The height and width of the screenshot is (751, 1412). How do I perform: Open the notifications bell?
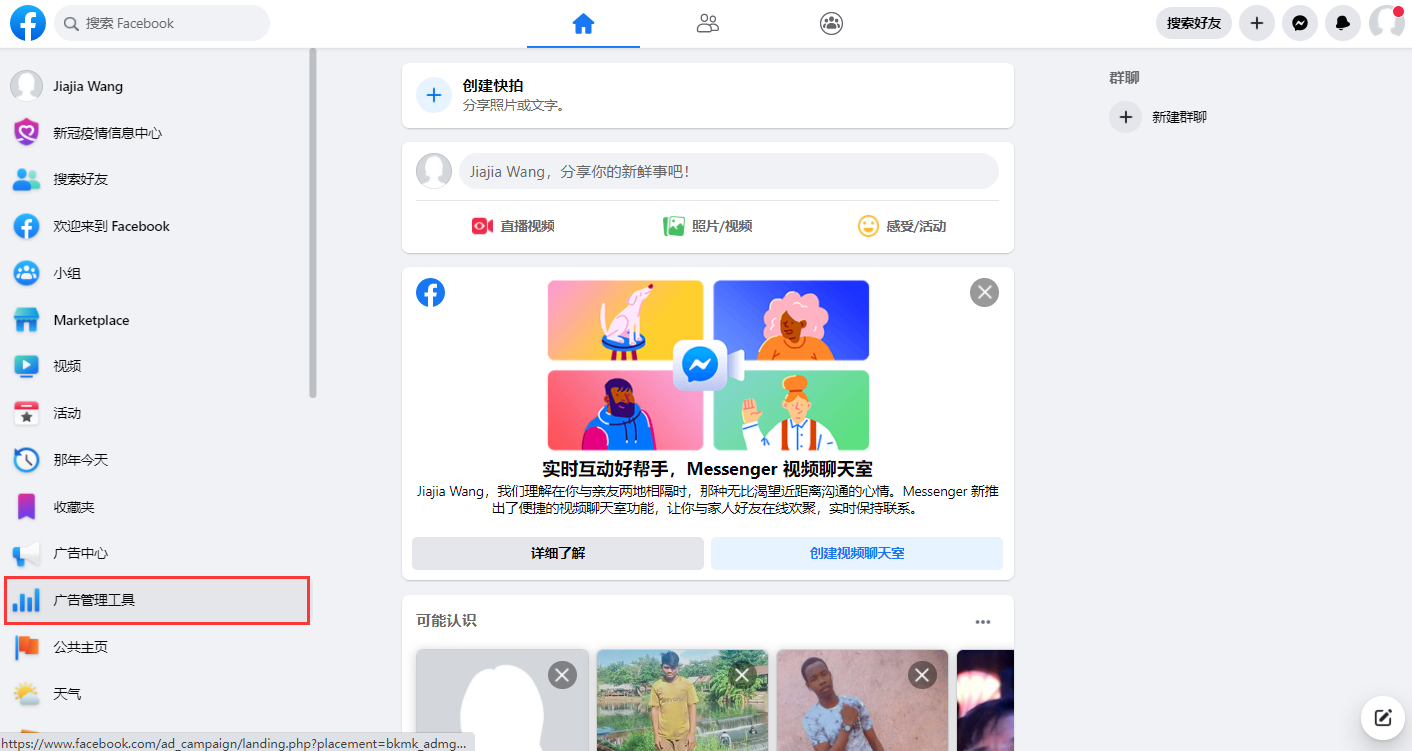pos(1343,23)
